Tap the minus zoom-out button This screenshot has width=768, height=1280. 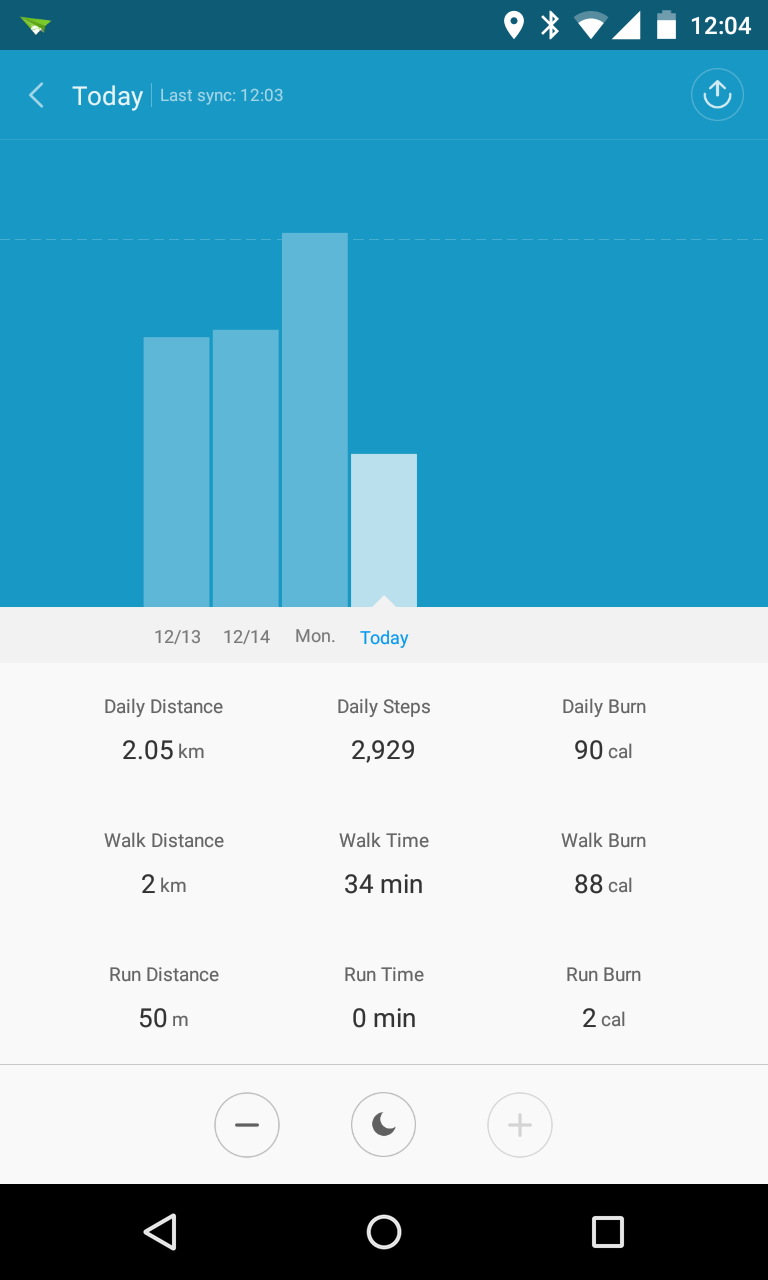tap(247, 1125)
